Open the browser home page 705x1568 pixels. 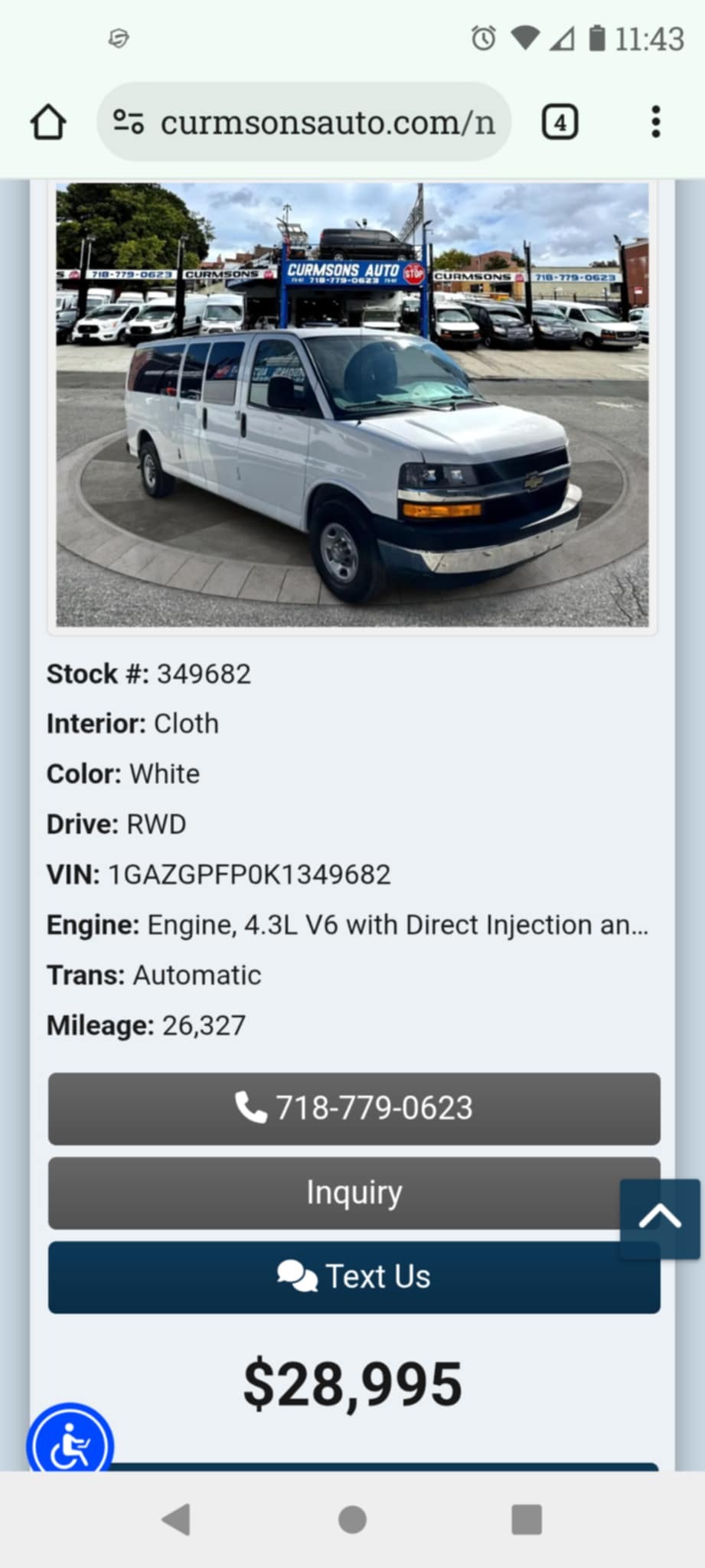tap(48, 122)
